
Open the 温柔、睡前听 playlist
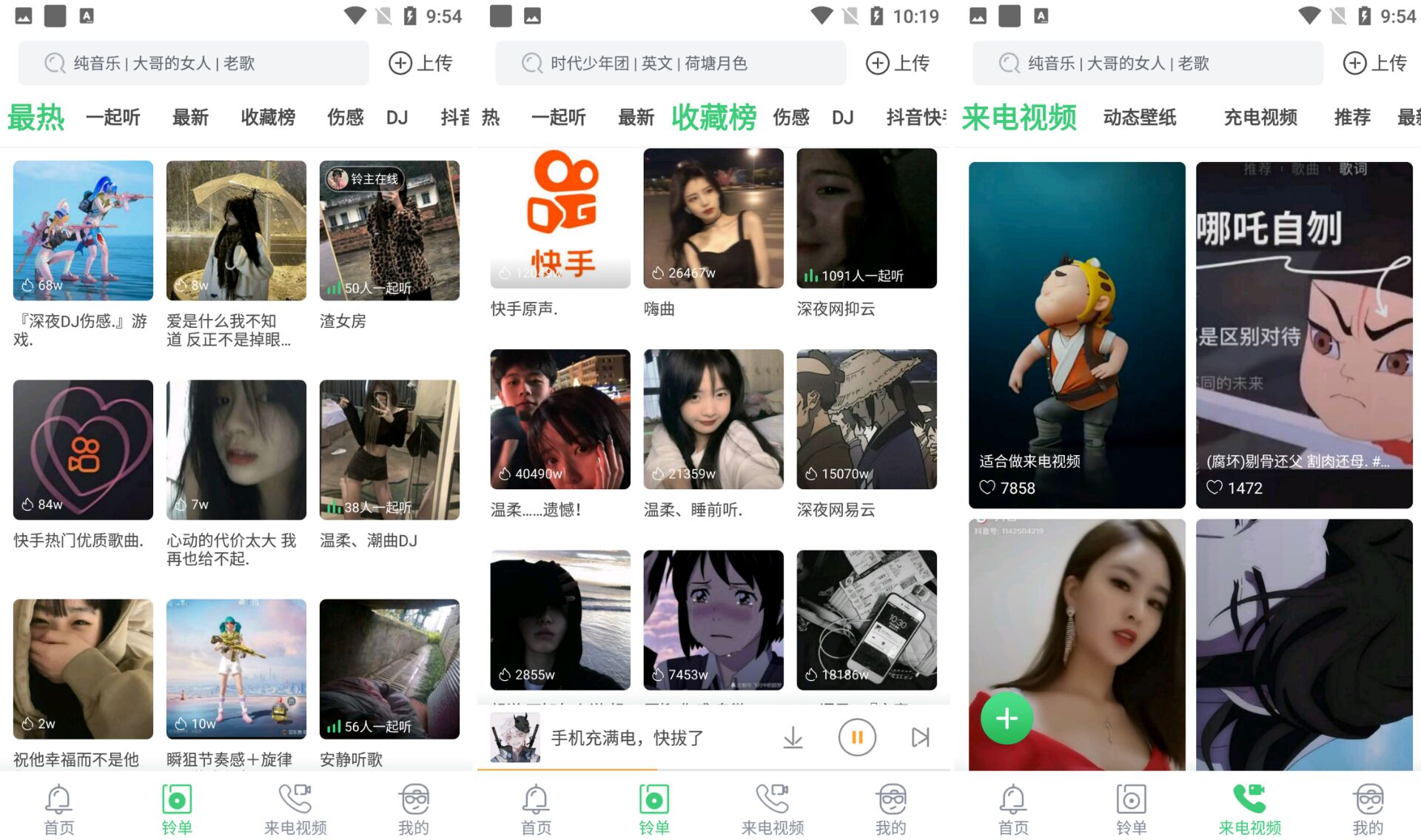coord(713,420)
